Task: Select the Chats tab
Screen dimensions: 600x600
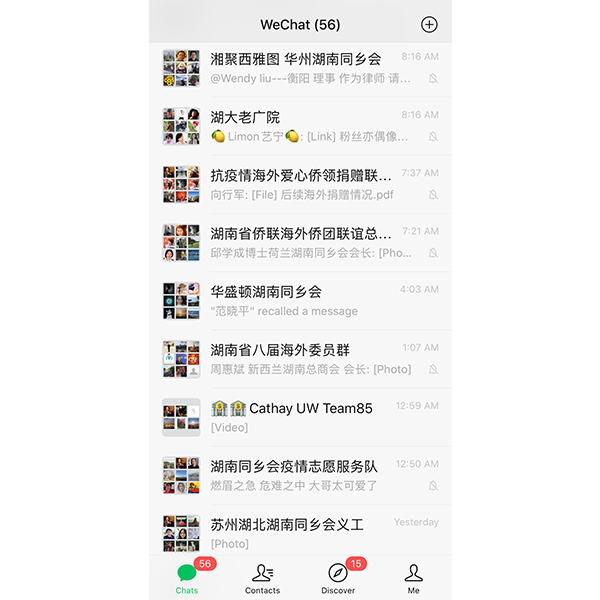Action: point(187,578)
